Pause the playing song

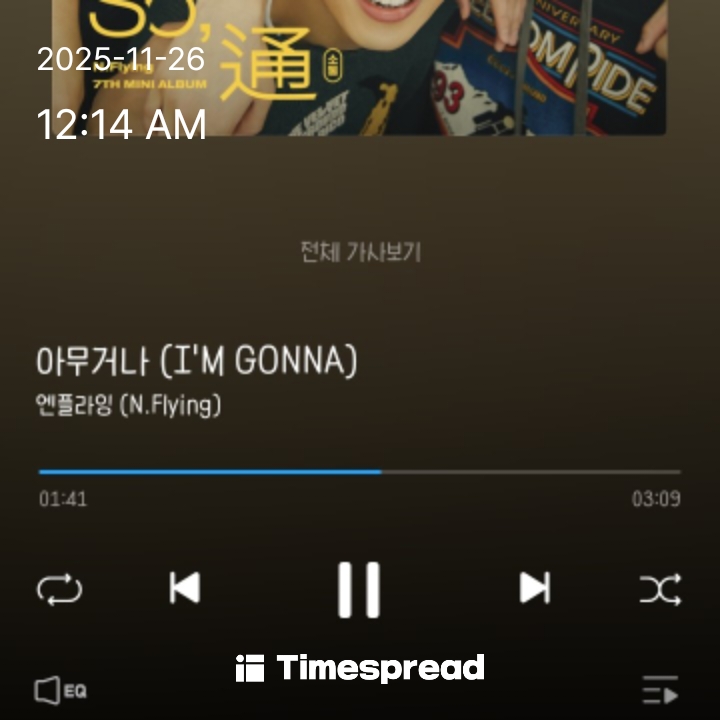358,589
